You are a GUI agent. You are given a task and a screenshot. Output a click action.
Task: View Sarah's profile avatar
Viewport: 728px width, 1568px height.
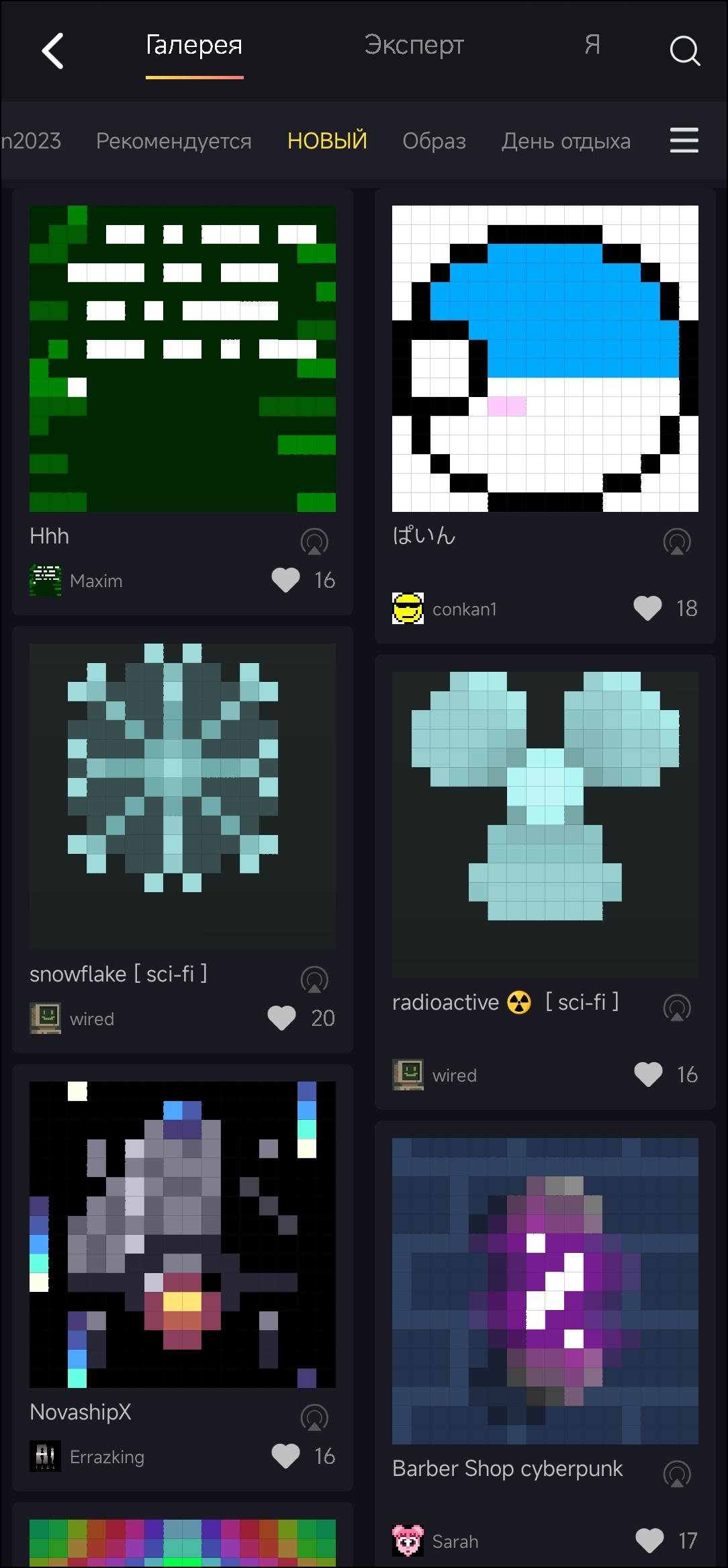pyautogui.click(x=408, y=1541)
